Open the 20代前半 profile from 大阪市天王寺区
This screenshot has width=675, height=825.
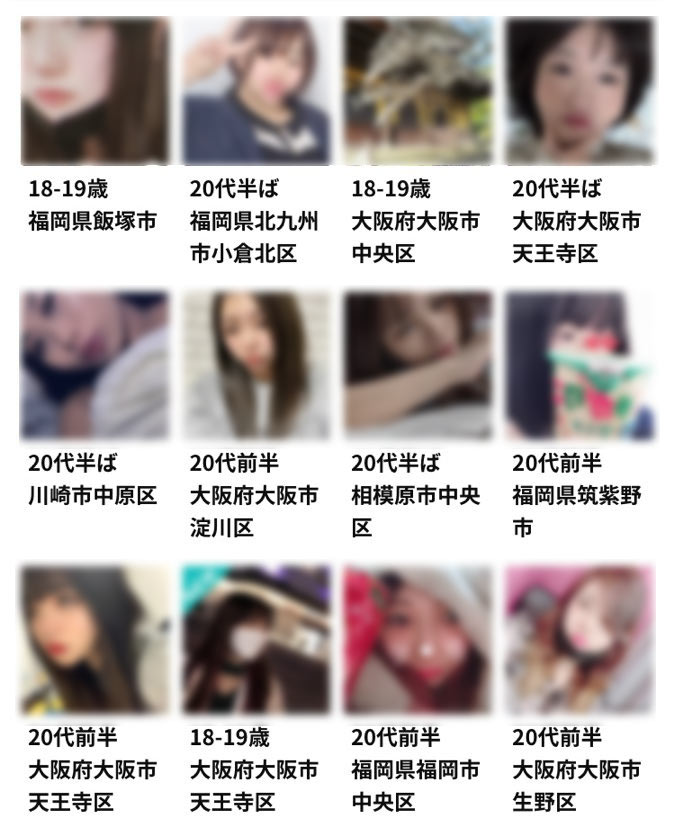coord(94,640)
